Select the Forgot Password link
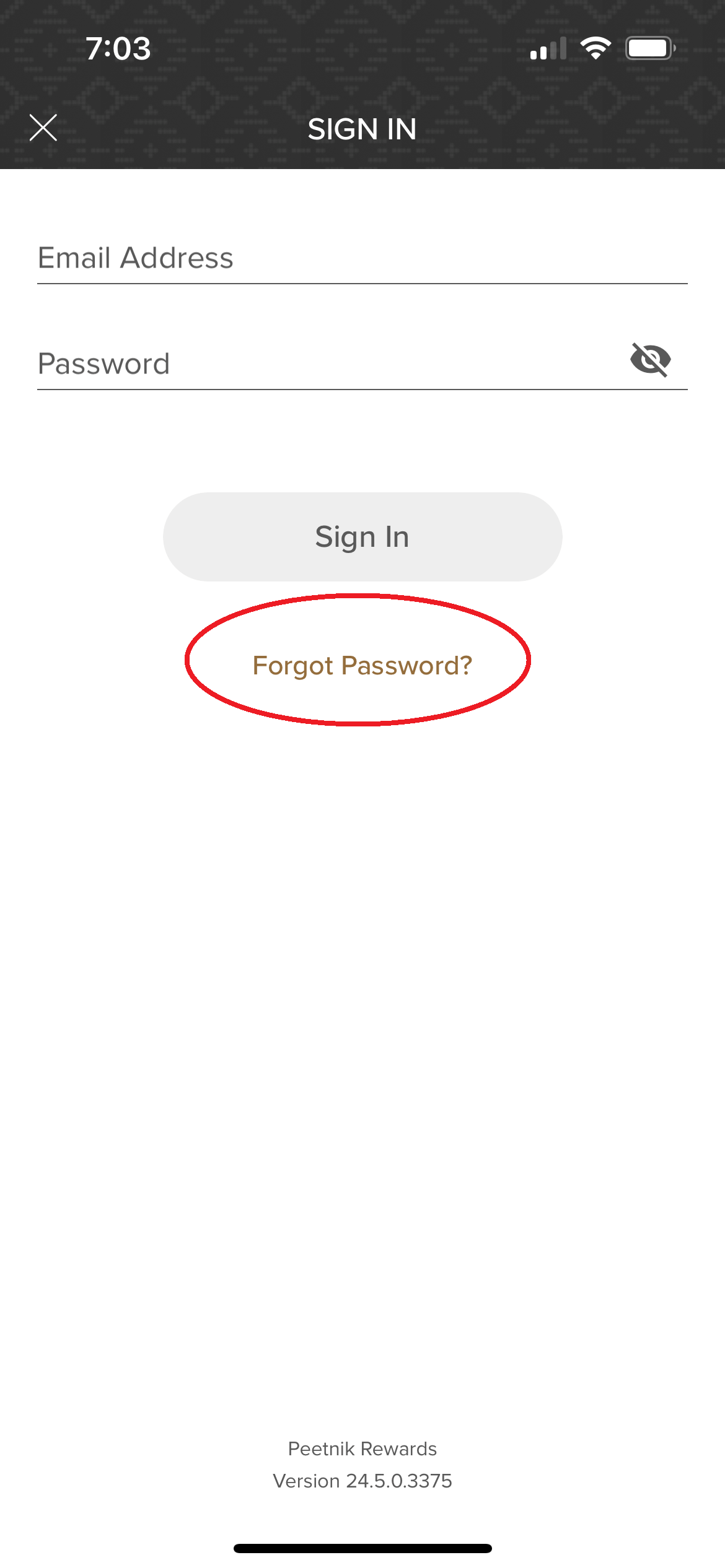 tap(362, 666)
